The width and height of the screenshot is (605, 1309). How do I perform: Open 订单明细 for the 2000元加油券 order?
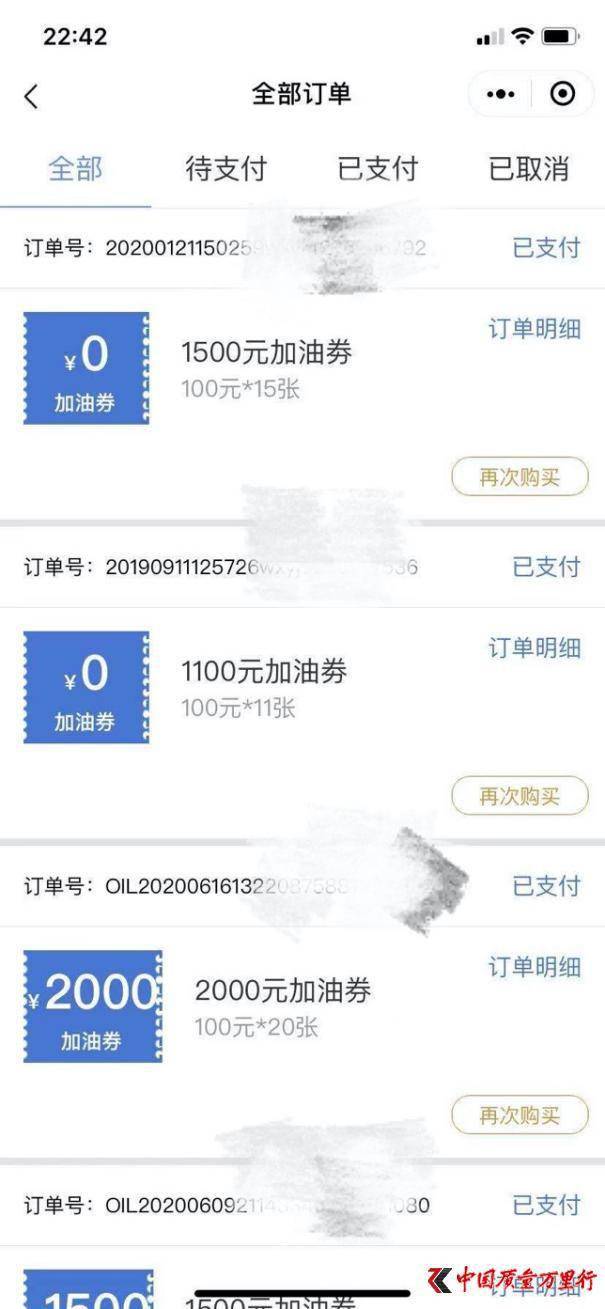click(x=534, y=967)
